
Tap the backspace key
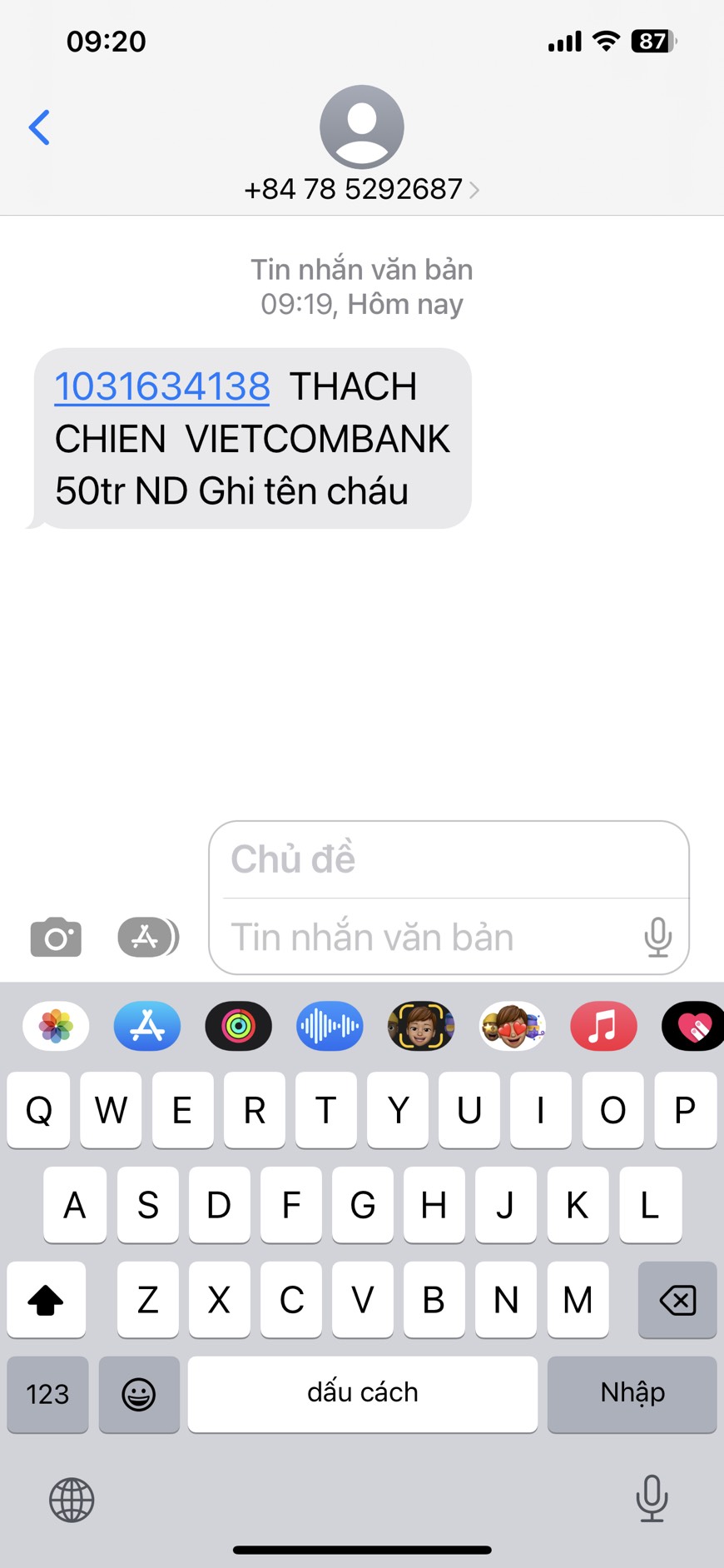(x=677, y=1299)
